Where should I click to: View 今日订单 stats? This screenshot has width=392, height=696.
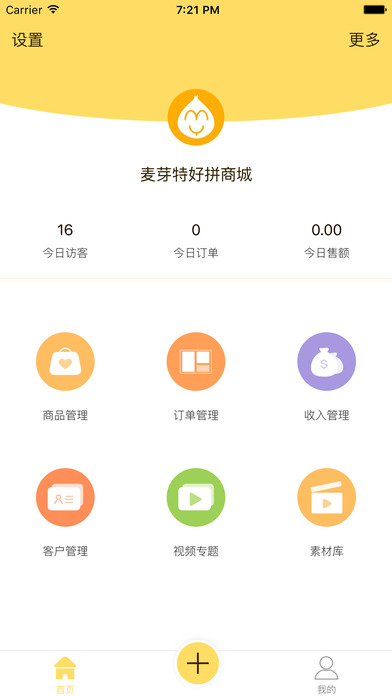pyautogui.click(x=196, y=241)
